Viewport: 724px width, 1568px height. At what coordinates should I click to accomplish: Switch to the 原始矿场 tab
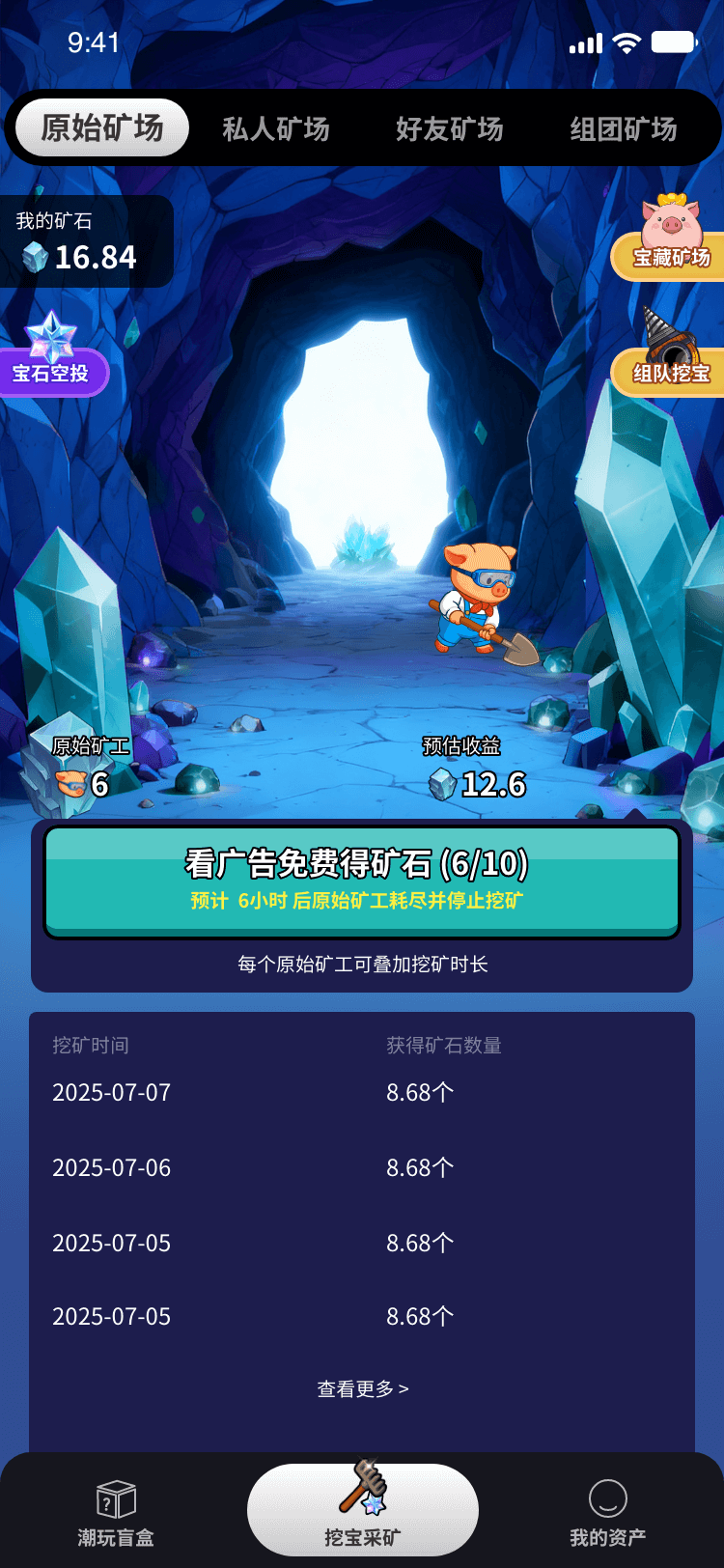(102, 128)
